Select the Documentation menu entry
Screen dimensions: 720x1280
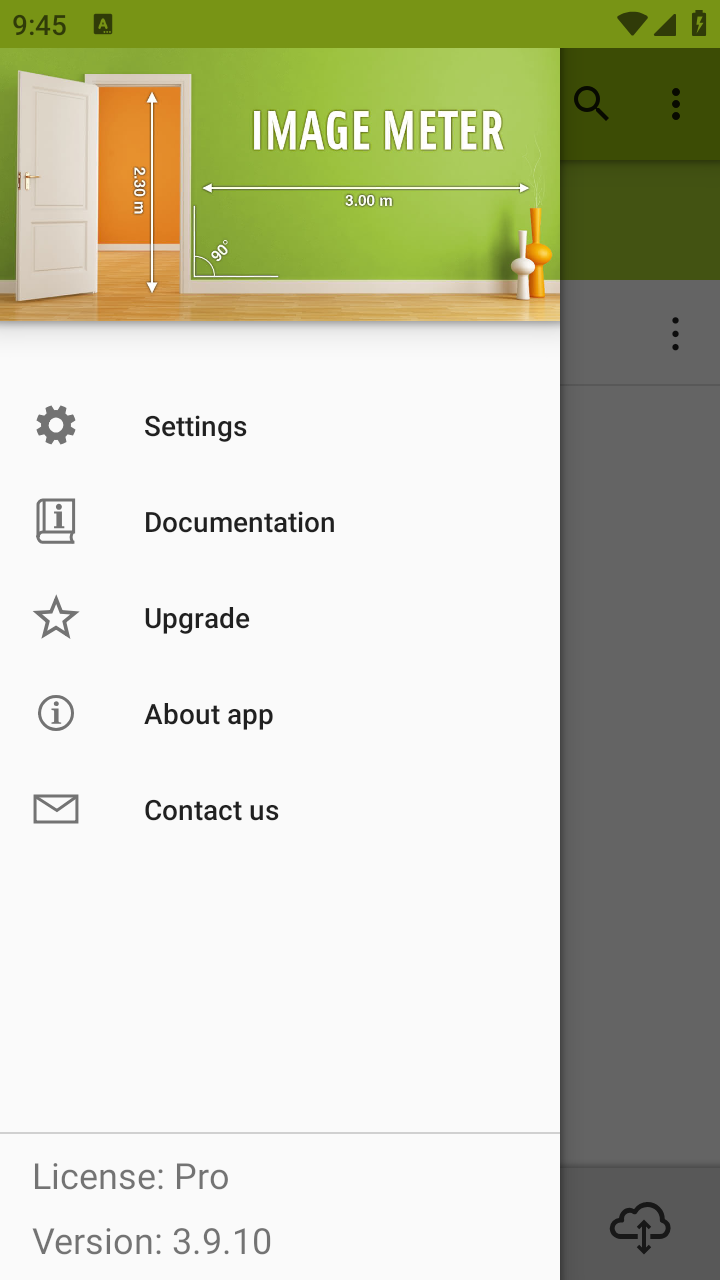239,521
